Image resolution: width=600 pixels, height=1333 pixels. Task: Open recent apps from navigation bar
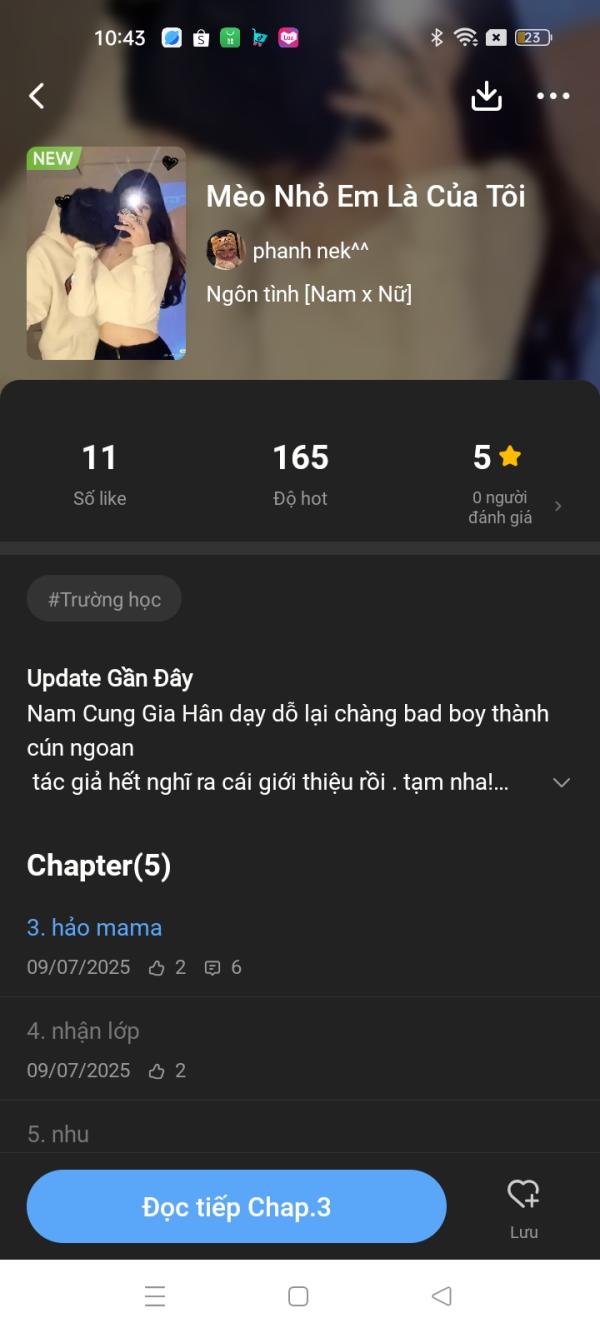point(155,1296)
